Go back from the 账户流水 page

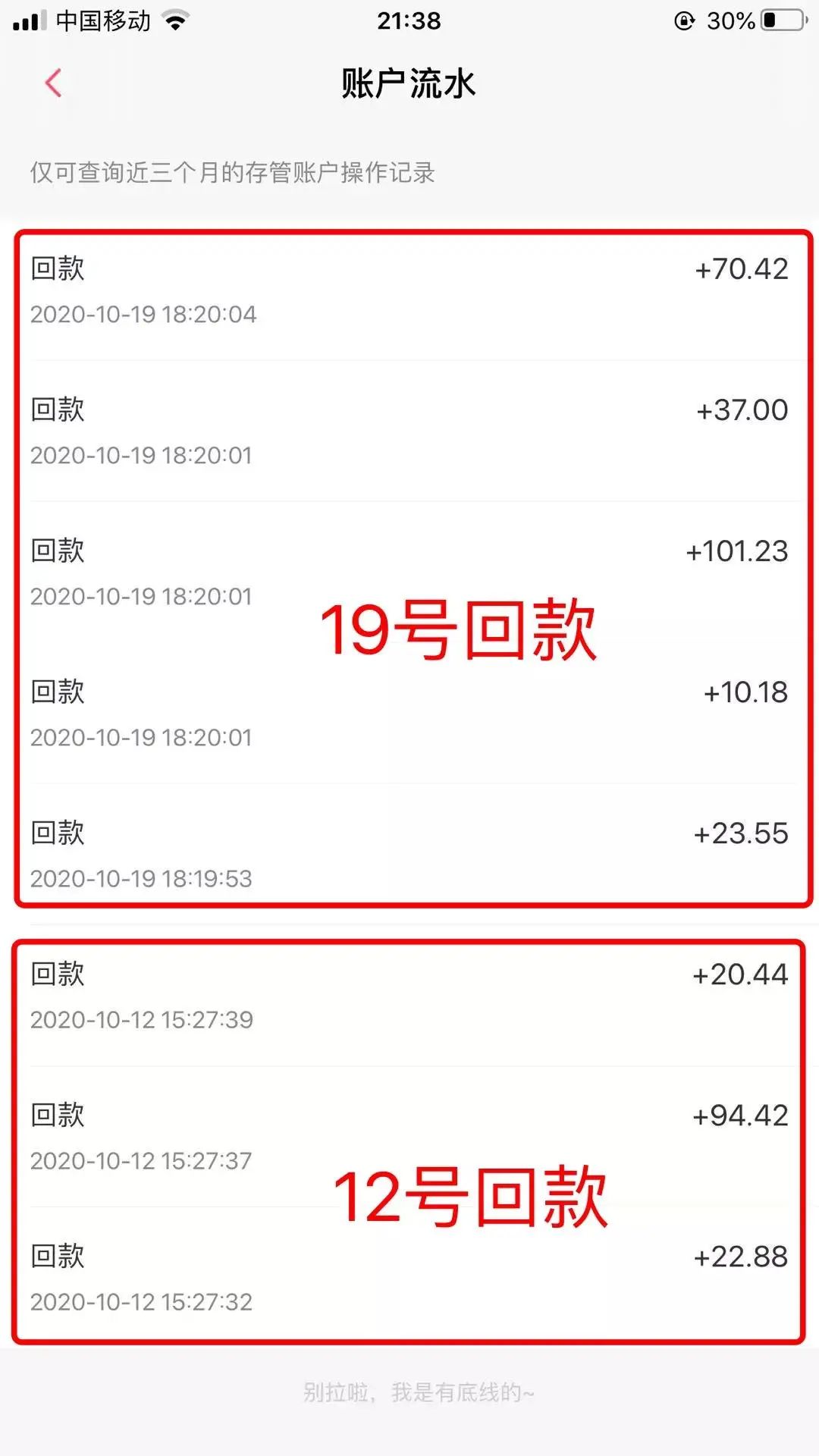(53, 83)
